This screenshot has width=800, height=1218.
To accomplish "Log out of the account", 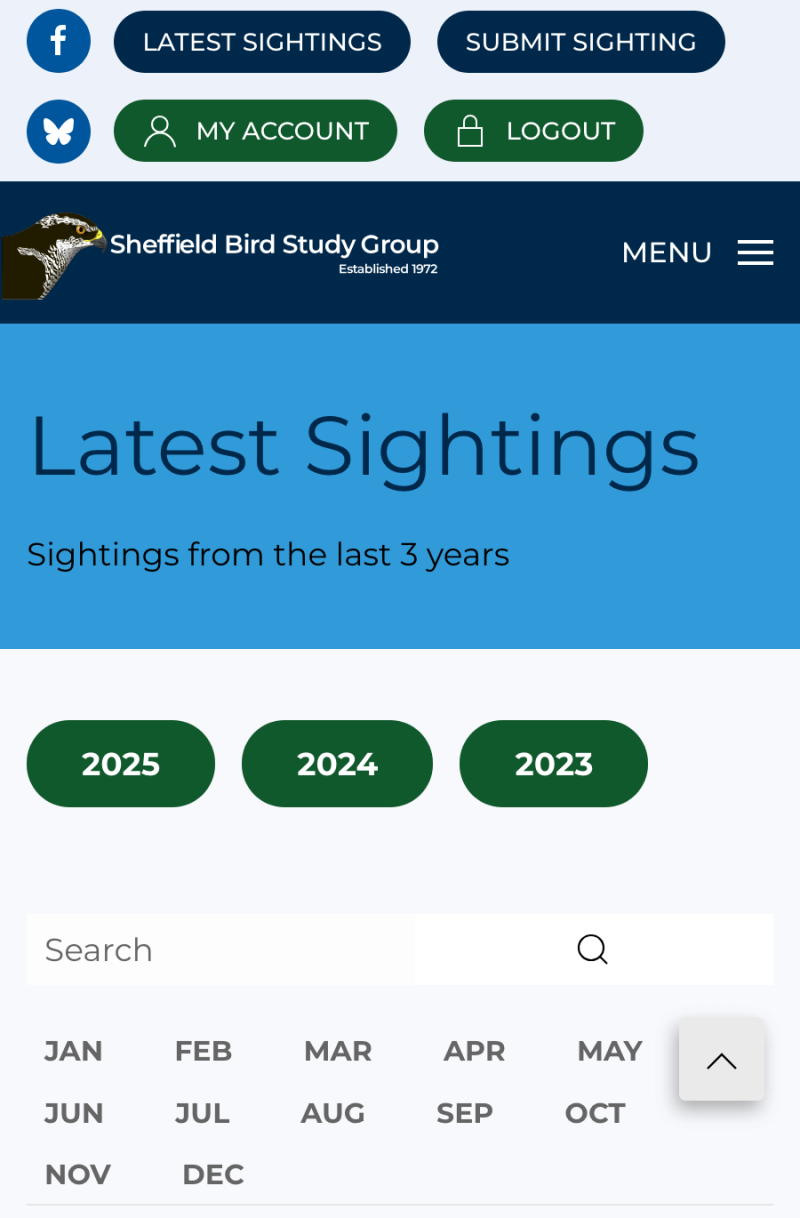I will [x=533, y=131].
